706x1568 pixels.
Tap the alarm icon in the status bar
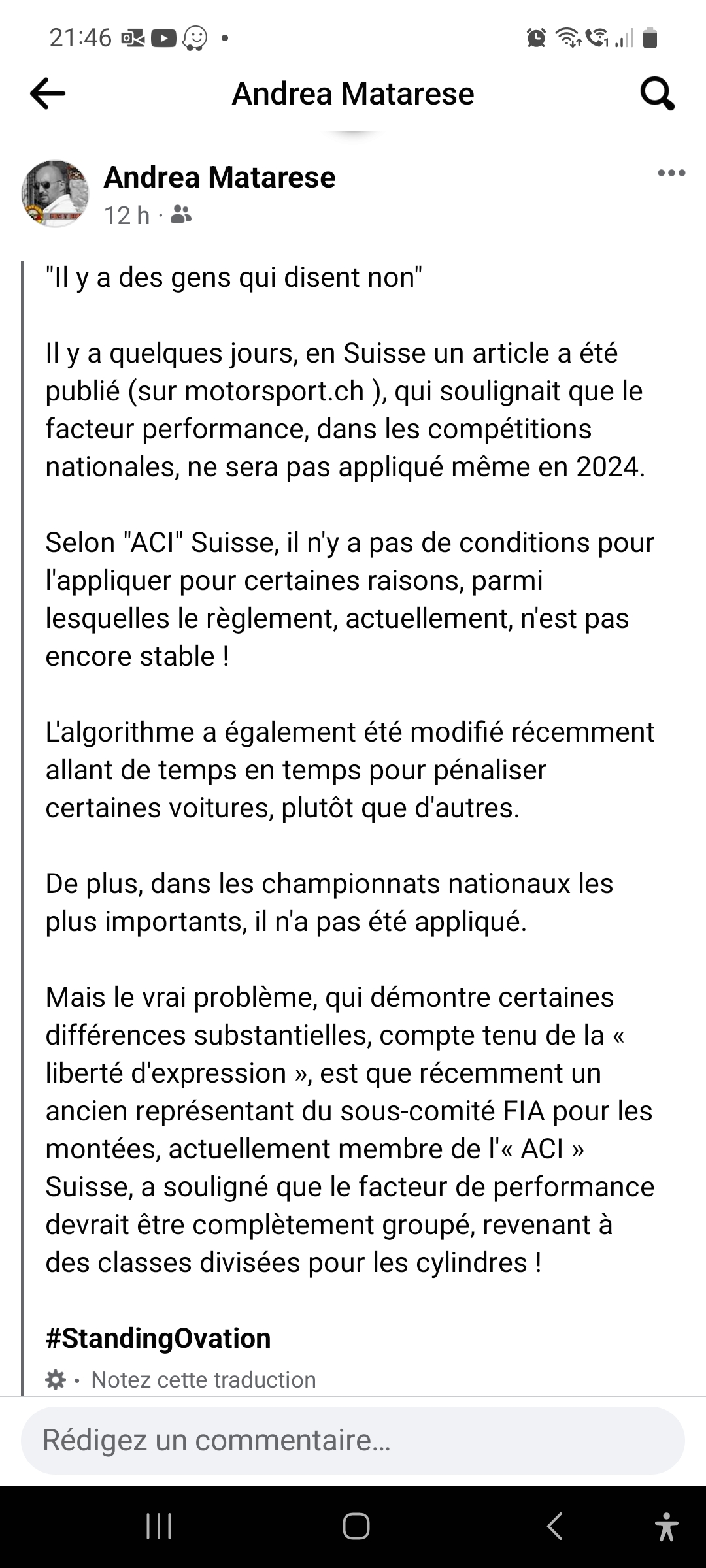click(x=535, y=39)
